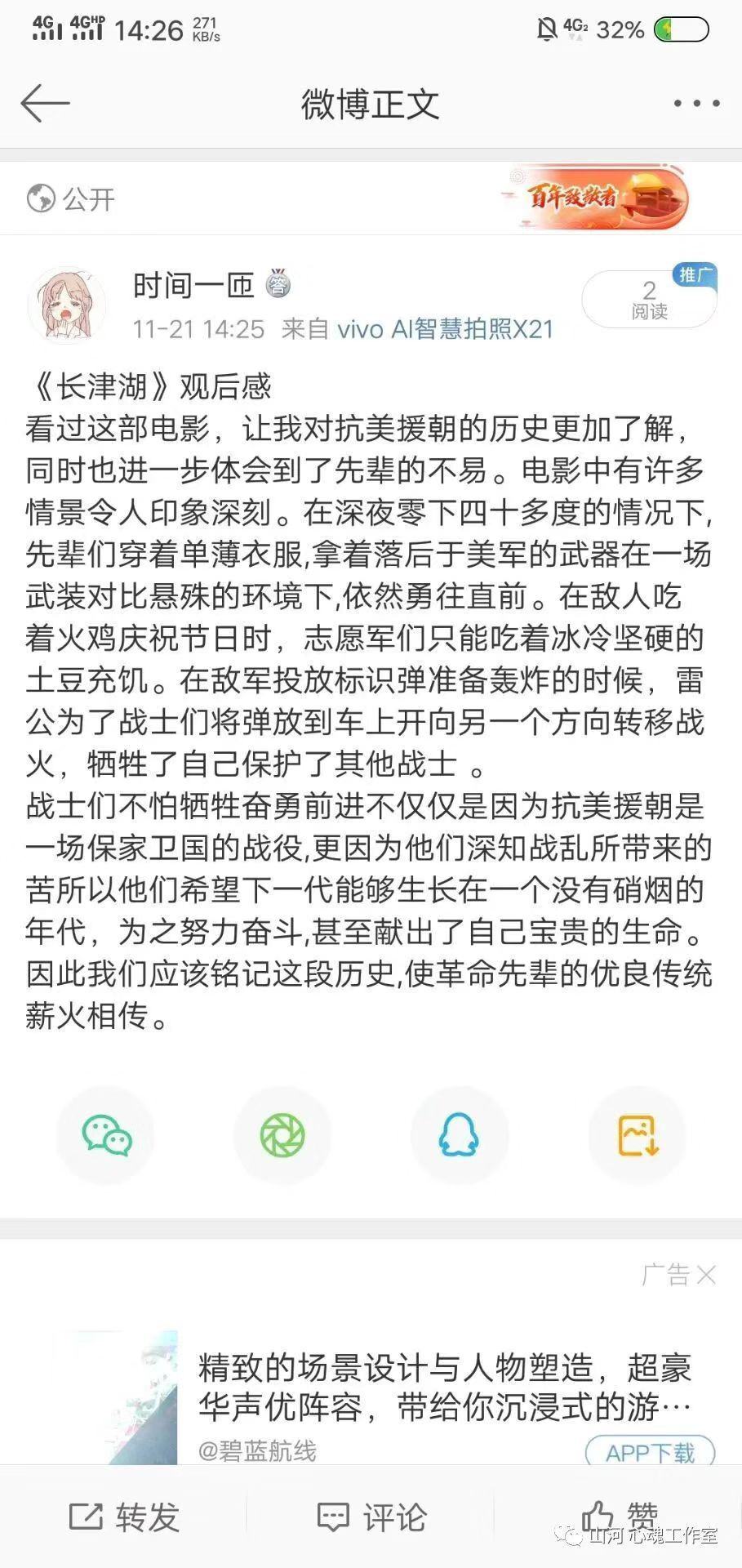Open the 评论 comment option
Viewport: 742px width, 1568px height.
(x=371, y=1517)
